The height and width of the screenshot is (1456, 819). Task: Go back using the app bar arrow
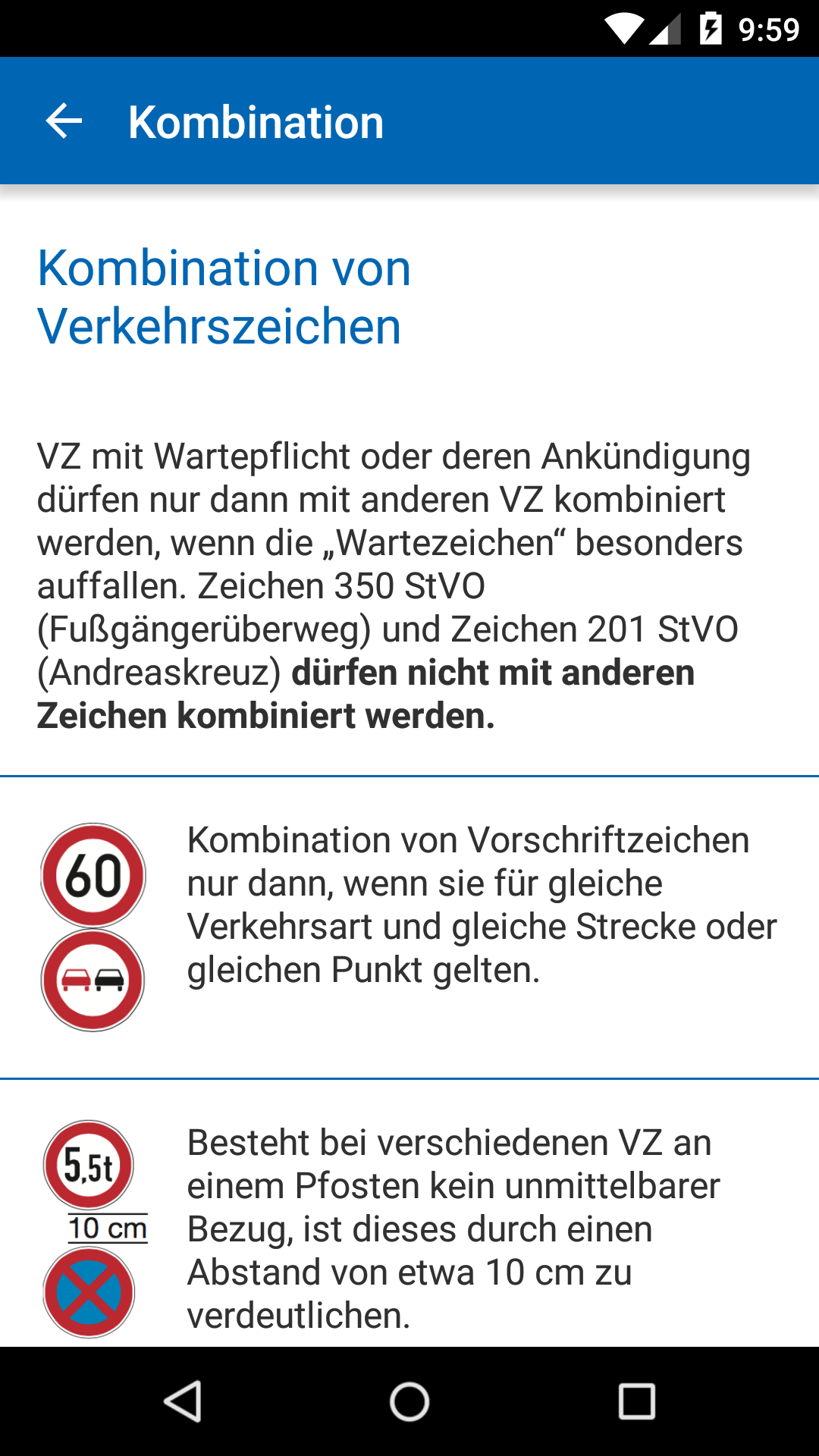(64, 121)
